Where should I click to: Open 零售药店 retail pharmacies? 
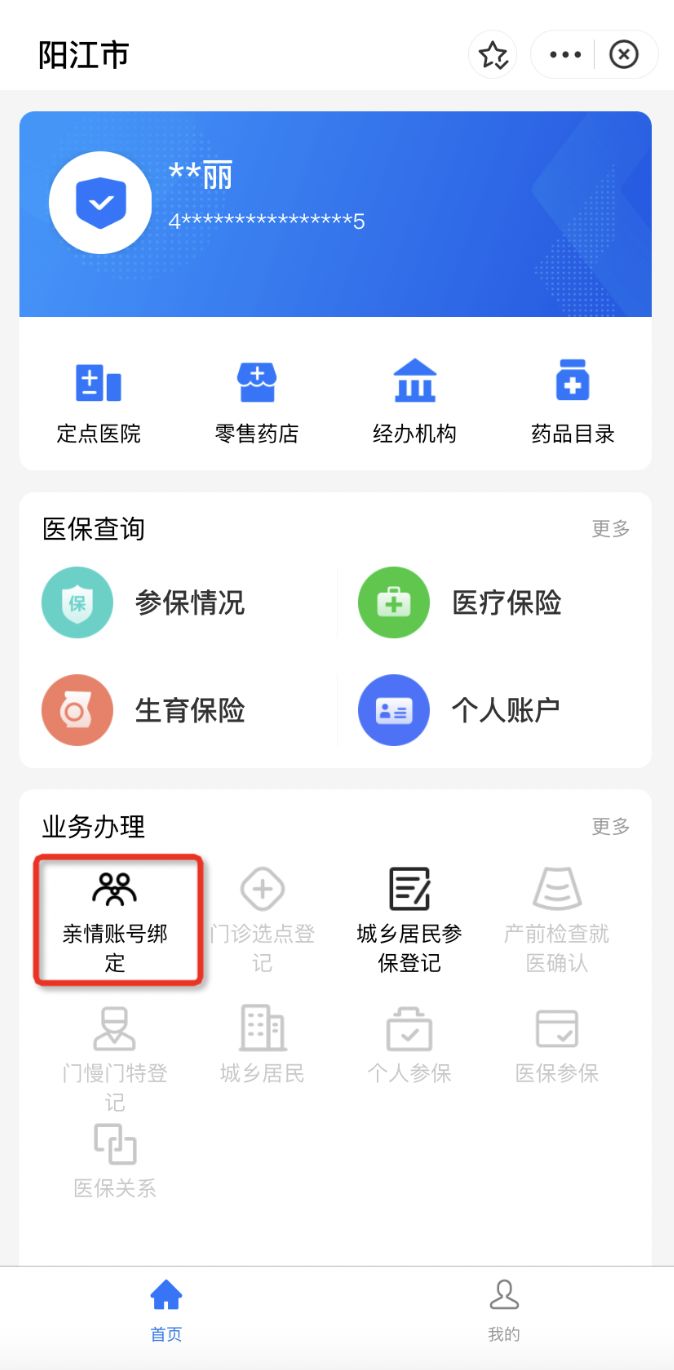[x=256, y=401]
